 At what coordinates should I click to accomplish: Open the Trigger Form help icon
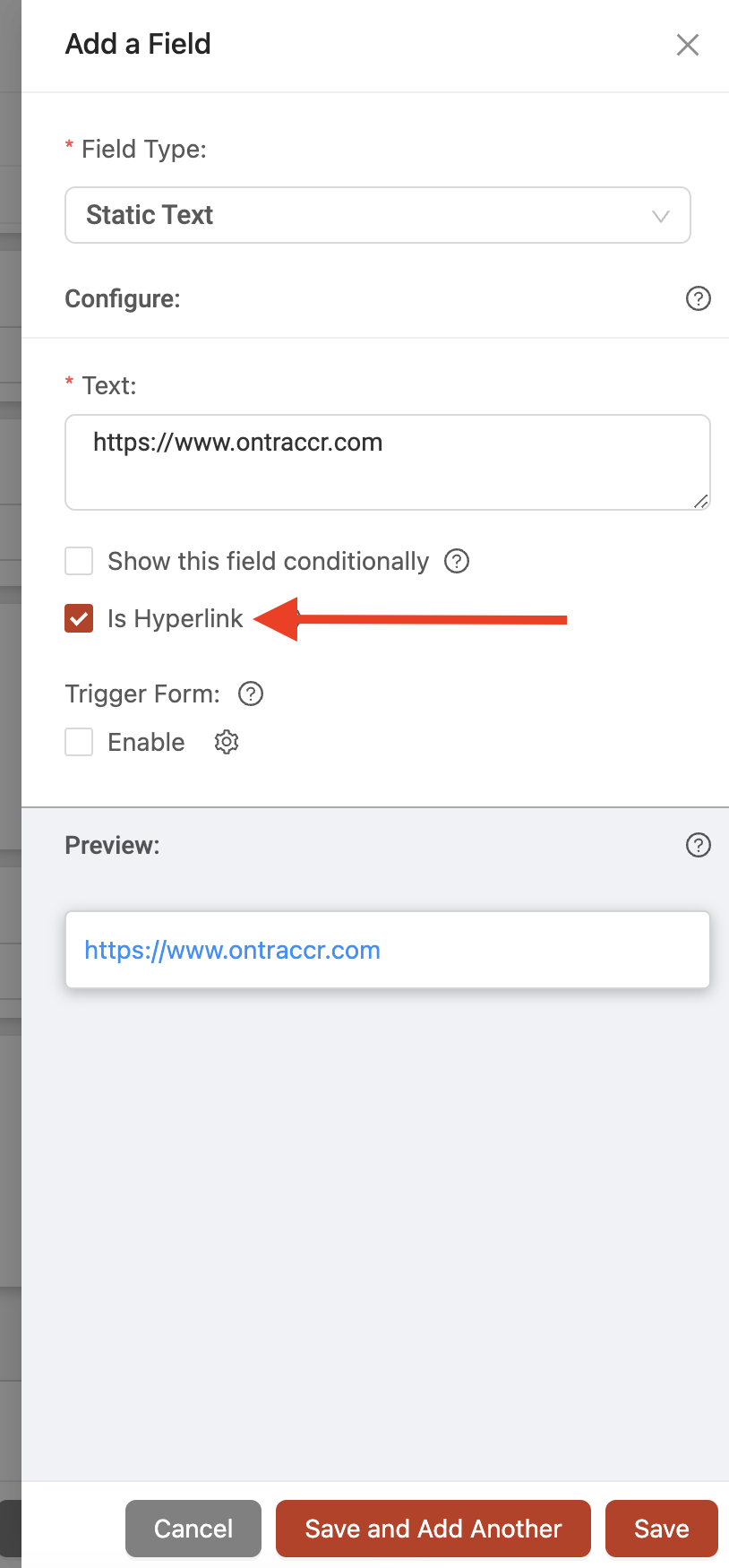point(251,694)
